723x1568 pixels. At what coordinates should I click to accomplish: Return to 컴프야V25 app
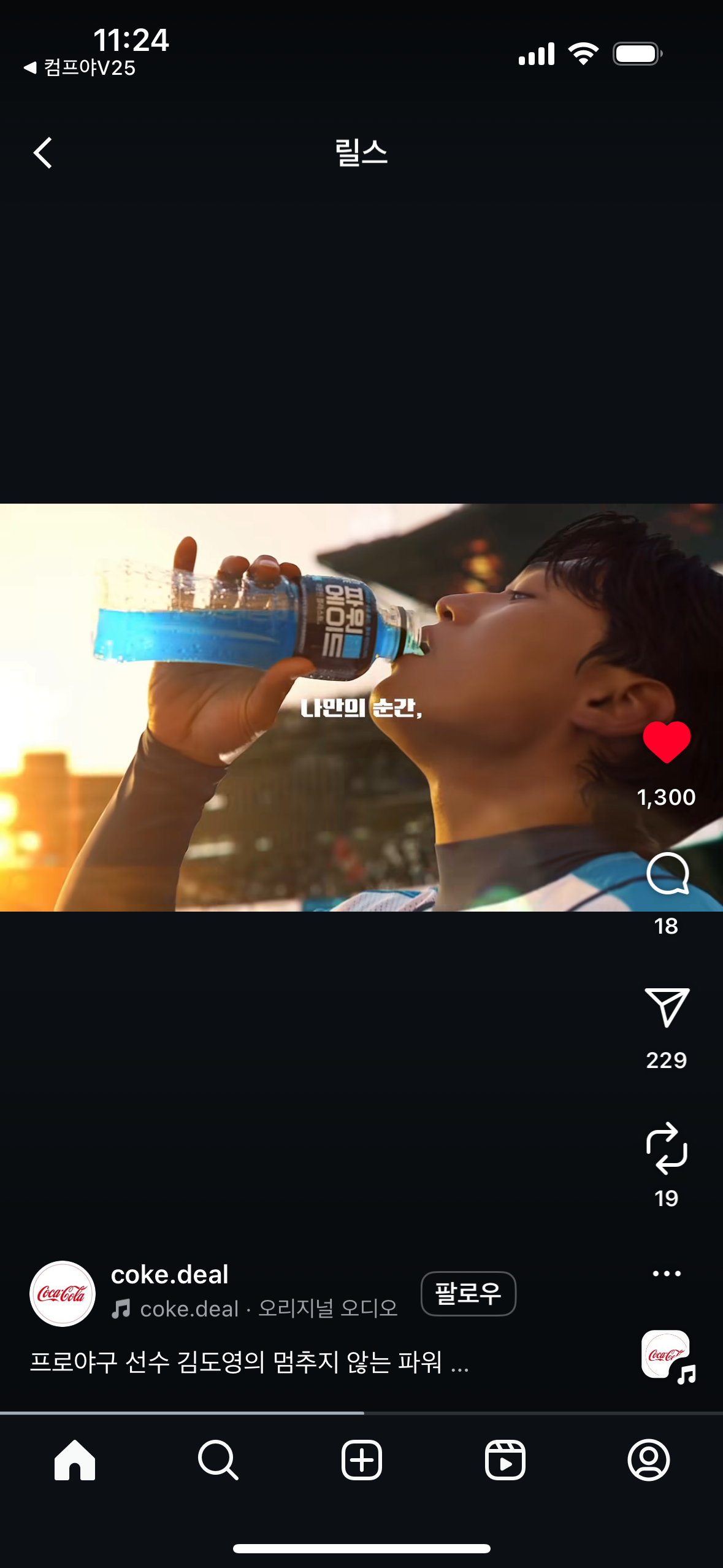(80, 67)
